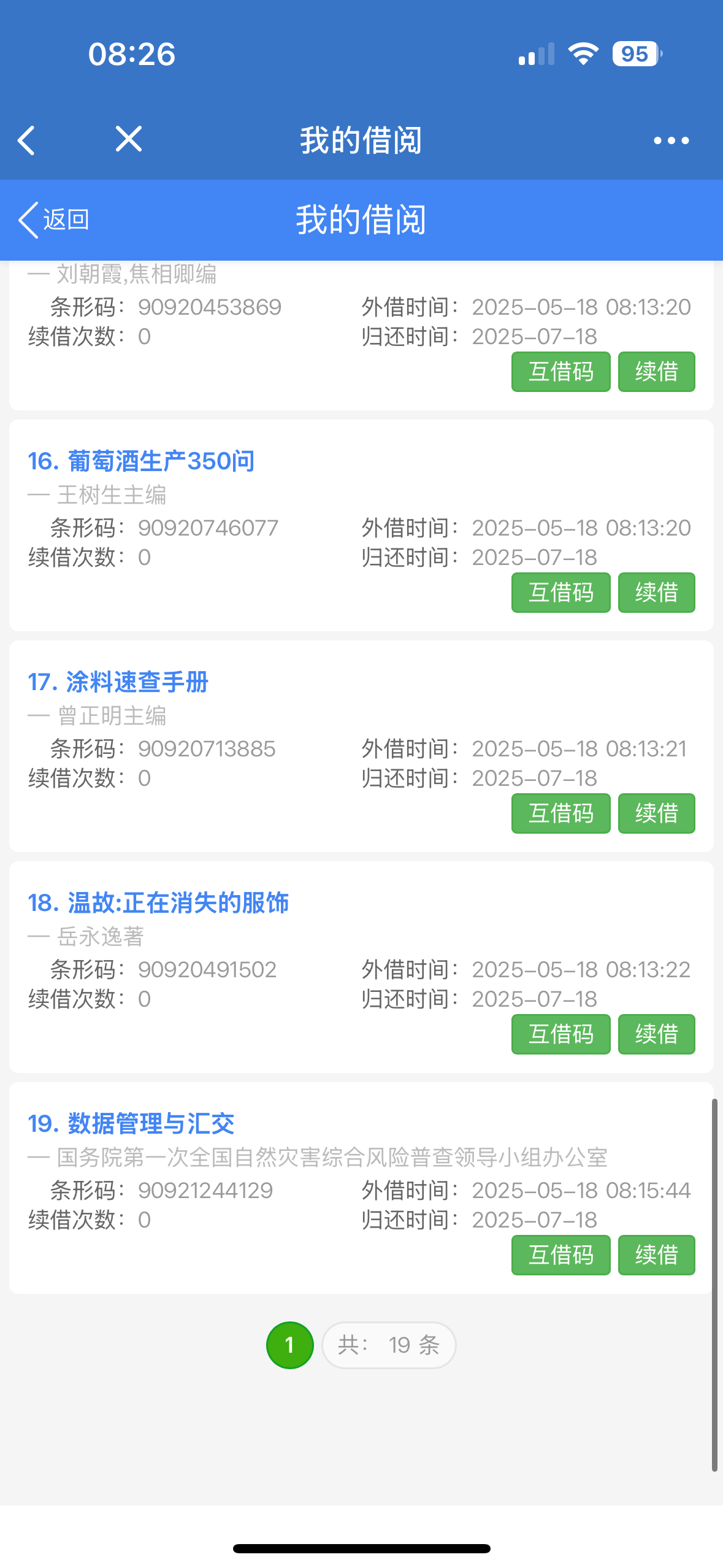Show 互借码 for 温故:正在消失的服饰
Viewport: 723px width, 1568px height.
click(x=560, y=1034)
